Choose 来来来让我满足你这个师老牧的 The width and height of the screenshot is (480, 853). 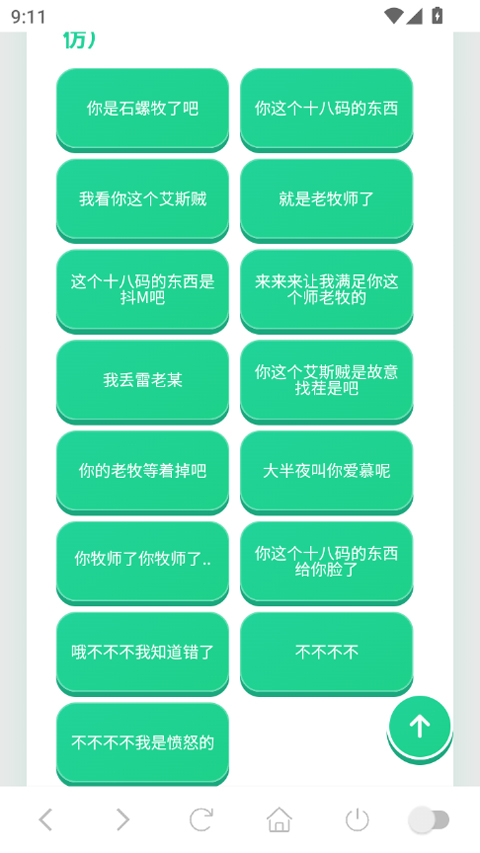[327, 290]
